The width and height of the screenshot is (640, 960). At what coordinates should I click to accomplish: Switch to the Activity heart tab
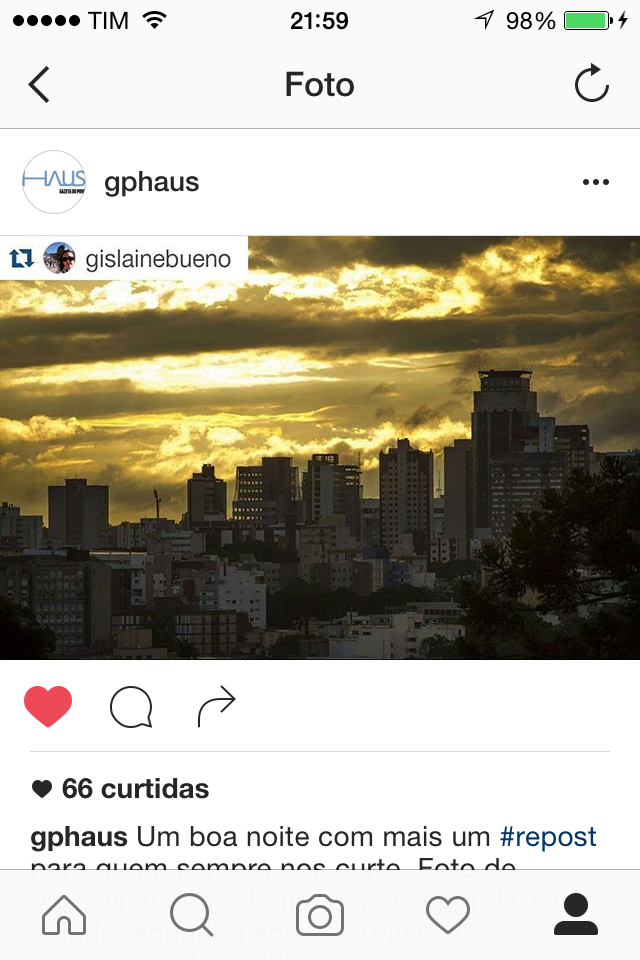[448, 915]
